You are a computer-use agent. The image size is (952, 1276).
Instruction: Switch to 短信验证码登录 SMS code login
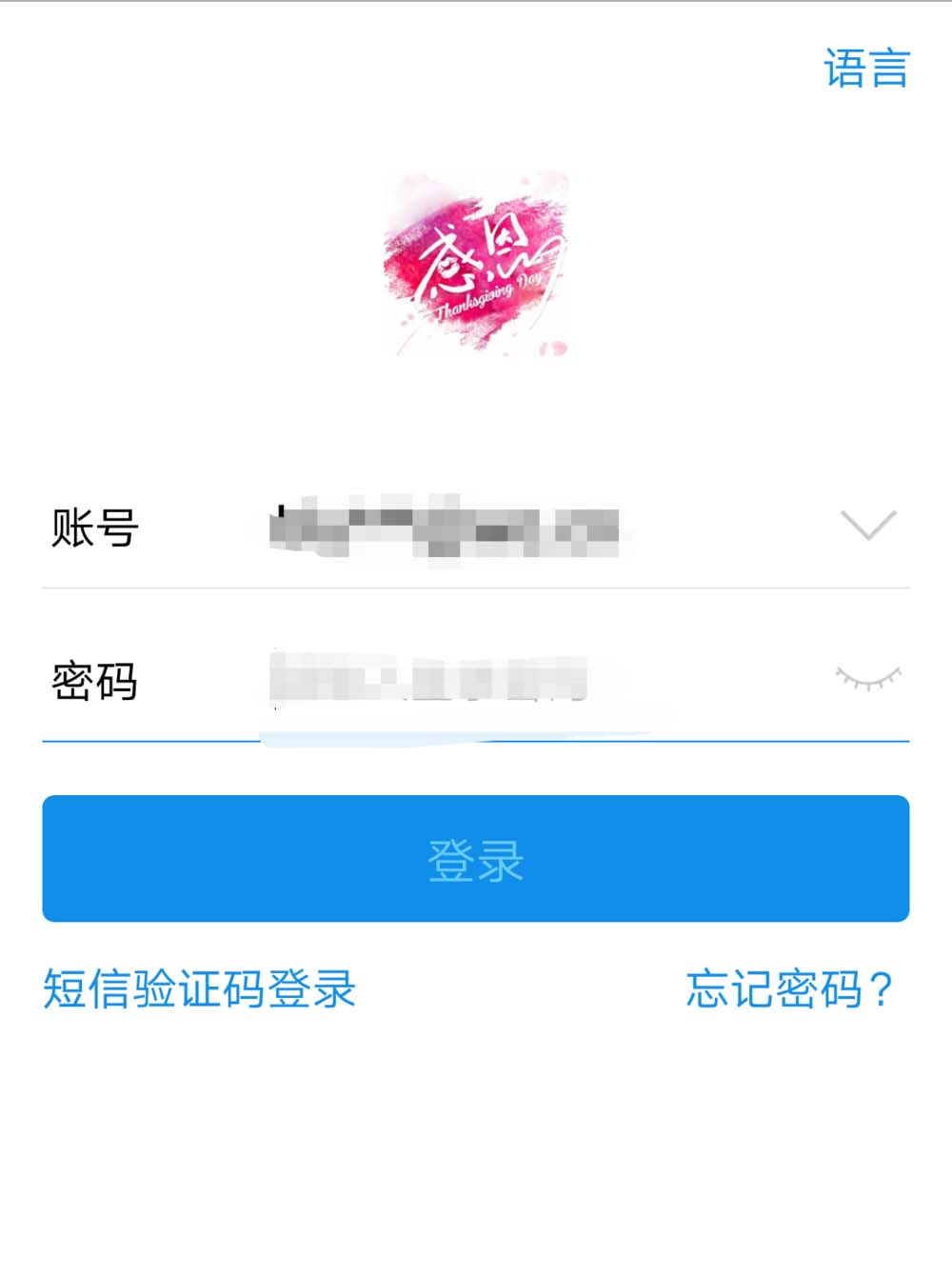coord(200,989)
